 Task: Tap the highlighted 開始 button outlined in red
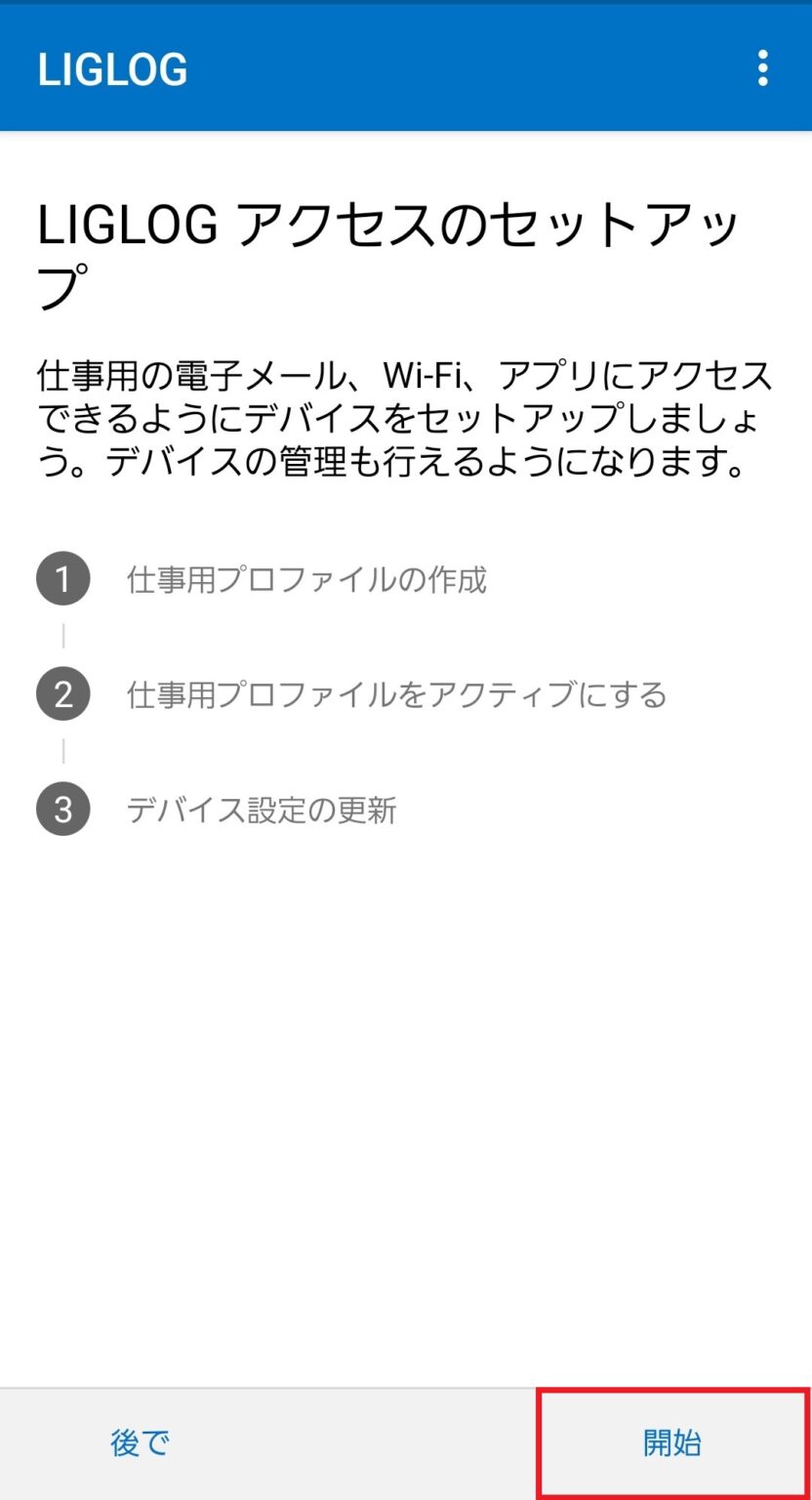pyautogui.click(x=670, y=1444)
